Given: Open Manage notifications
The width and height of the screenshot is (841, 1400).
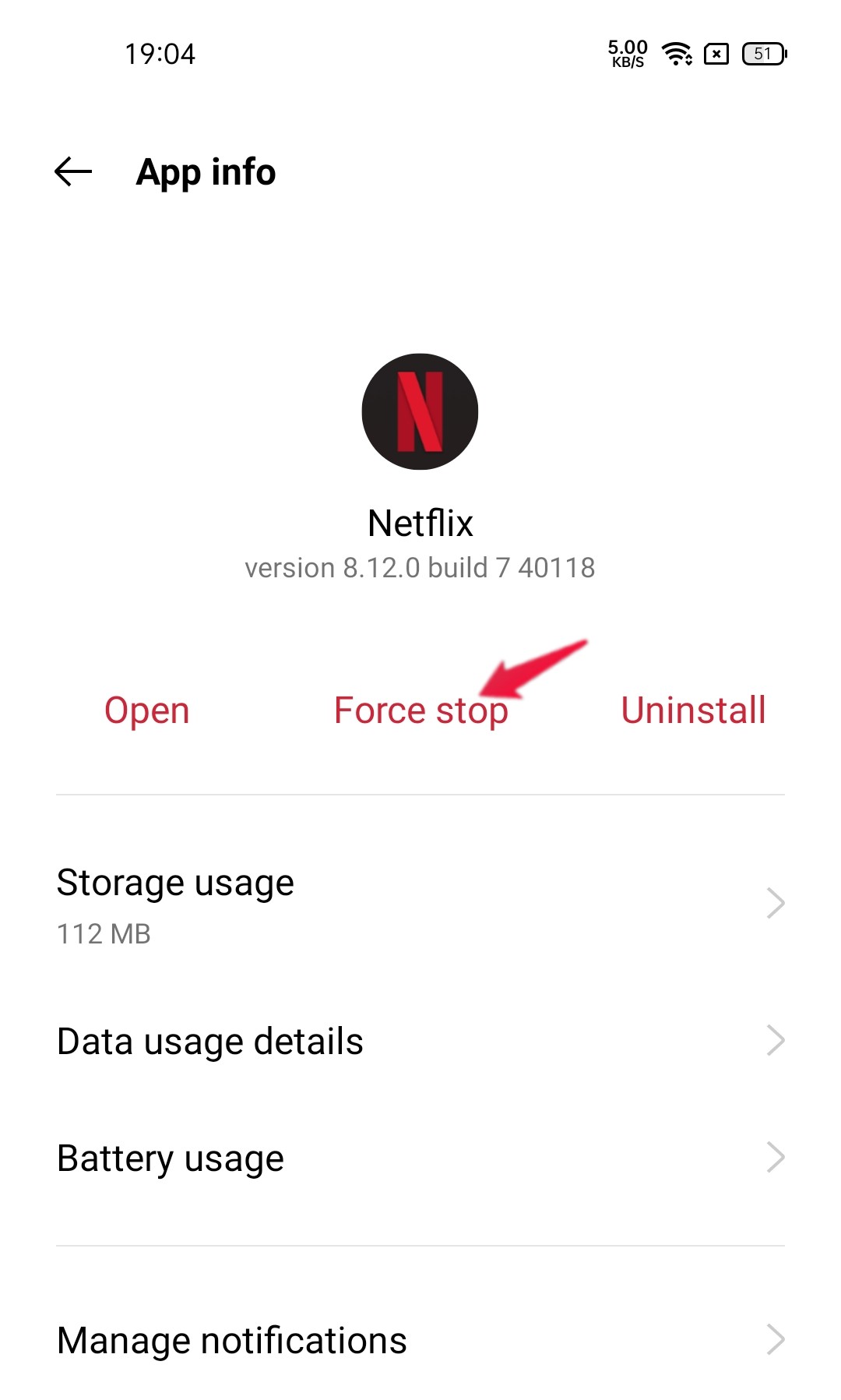Looking at the screenshot, I should point(420,1341).
